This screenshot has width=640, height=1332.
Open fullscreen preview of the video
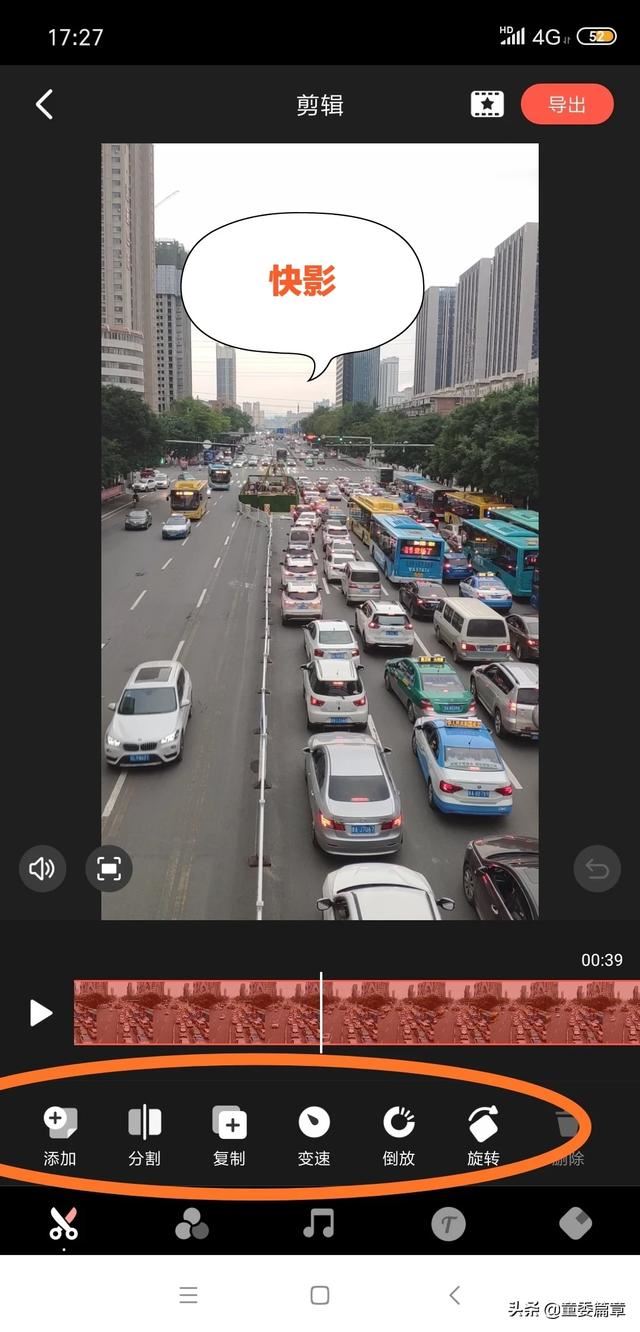(x=108, y=868)
